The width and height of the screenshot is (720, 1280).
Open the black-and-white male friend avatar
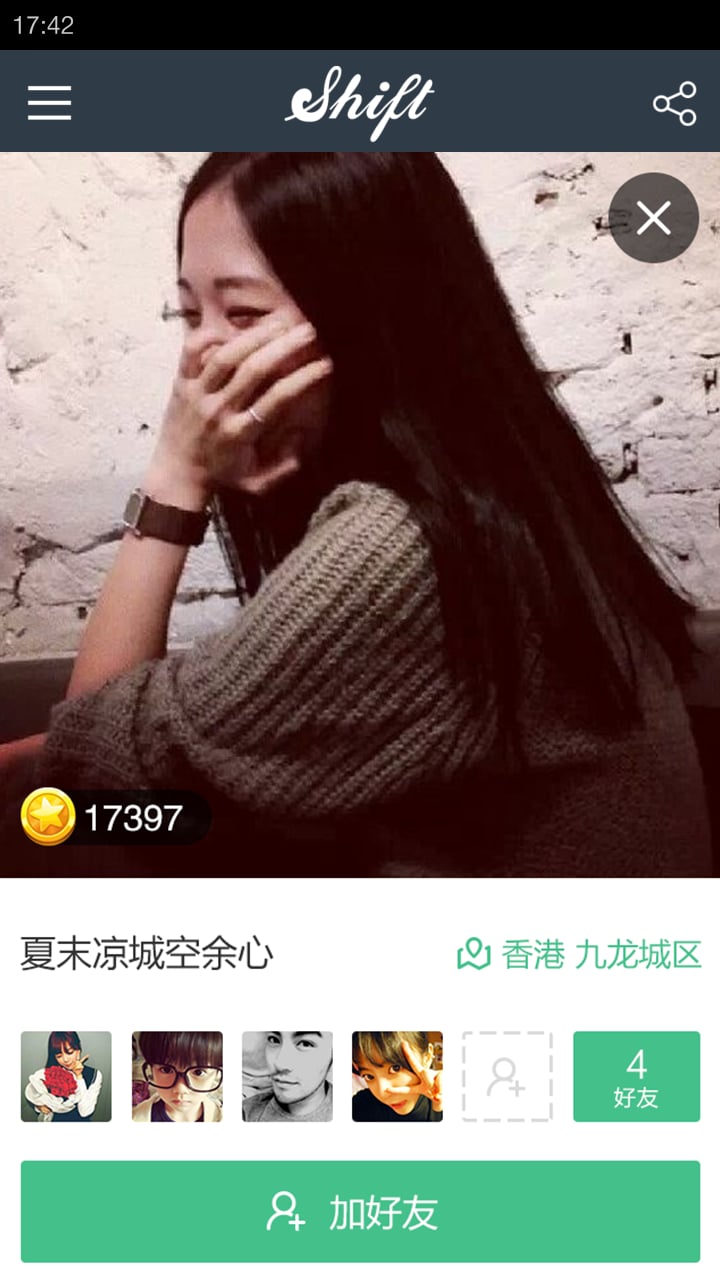(287, 1076)
